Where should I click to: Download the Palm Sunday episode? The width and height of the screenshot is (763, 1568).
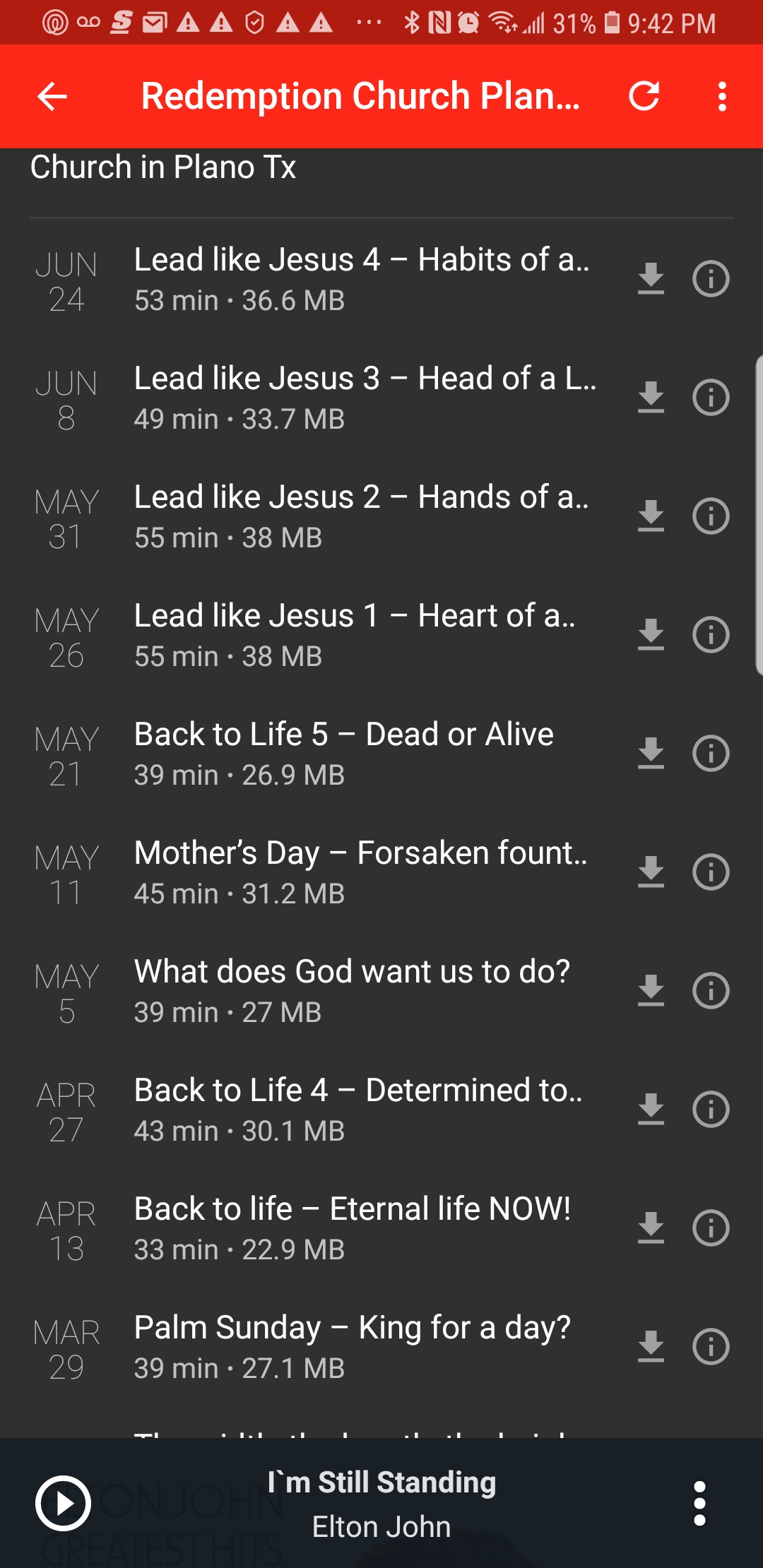point(651,1346)
